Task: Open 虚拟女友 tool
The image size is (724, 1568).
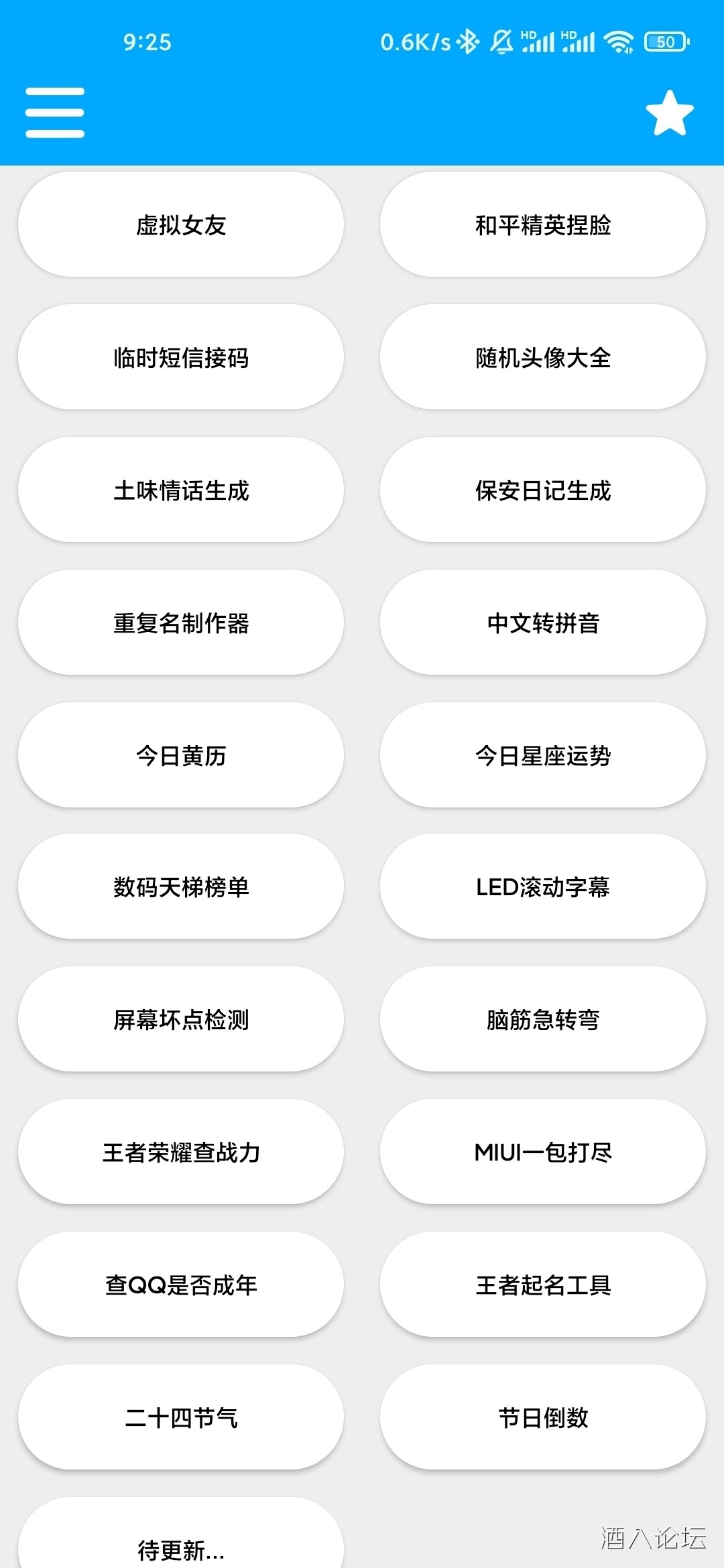Action: 181,224
